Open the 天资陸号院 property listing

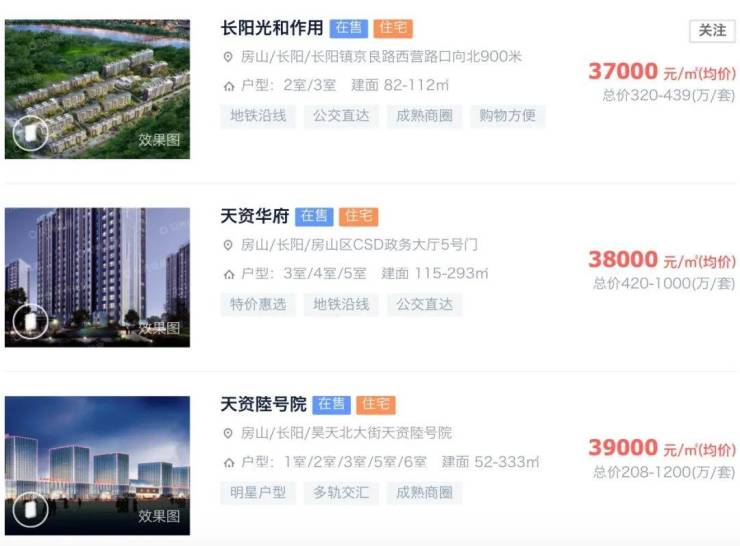(263, 404)
